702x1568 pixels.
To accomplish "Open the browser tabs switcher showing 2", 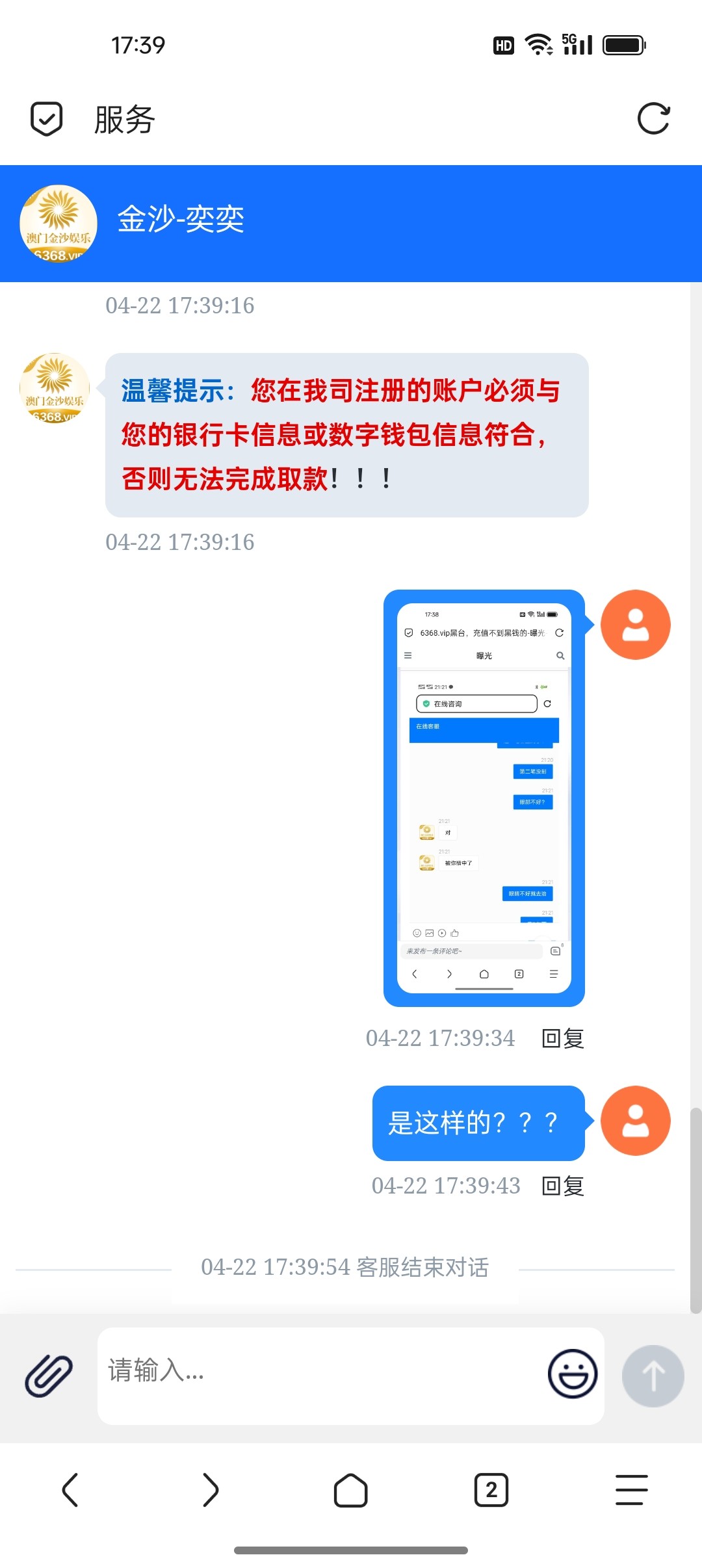I will (491, 1490).
